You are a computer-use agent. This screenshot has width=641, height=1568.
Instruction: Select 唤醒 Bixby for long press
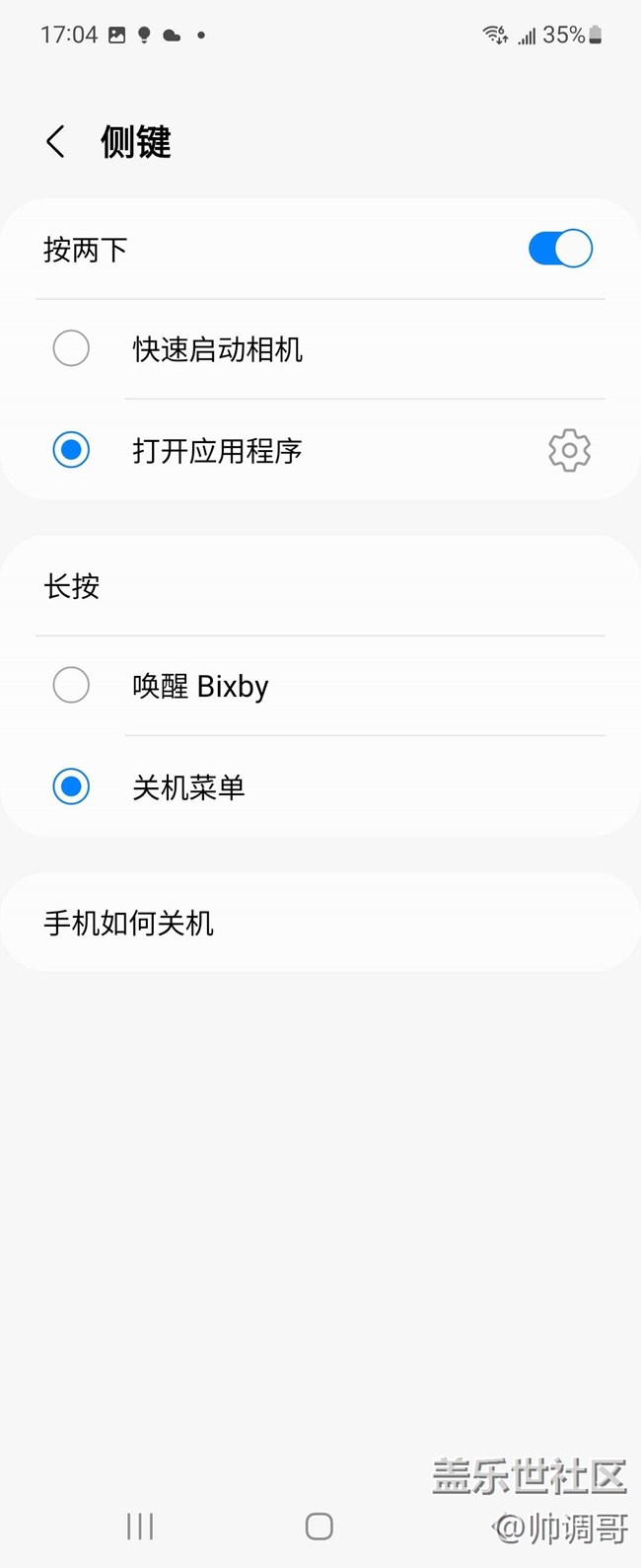point(71,685)
